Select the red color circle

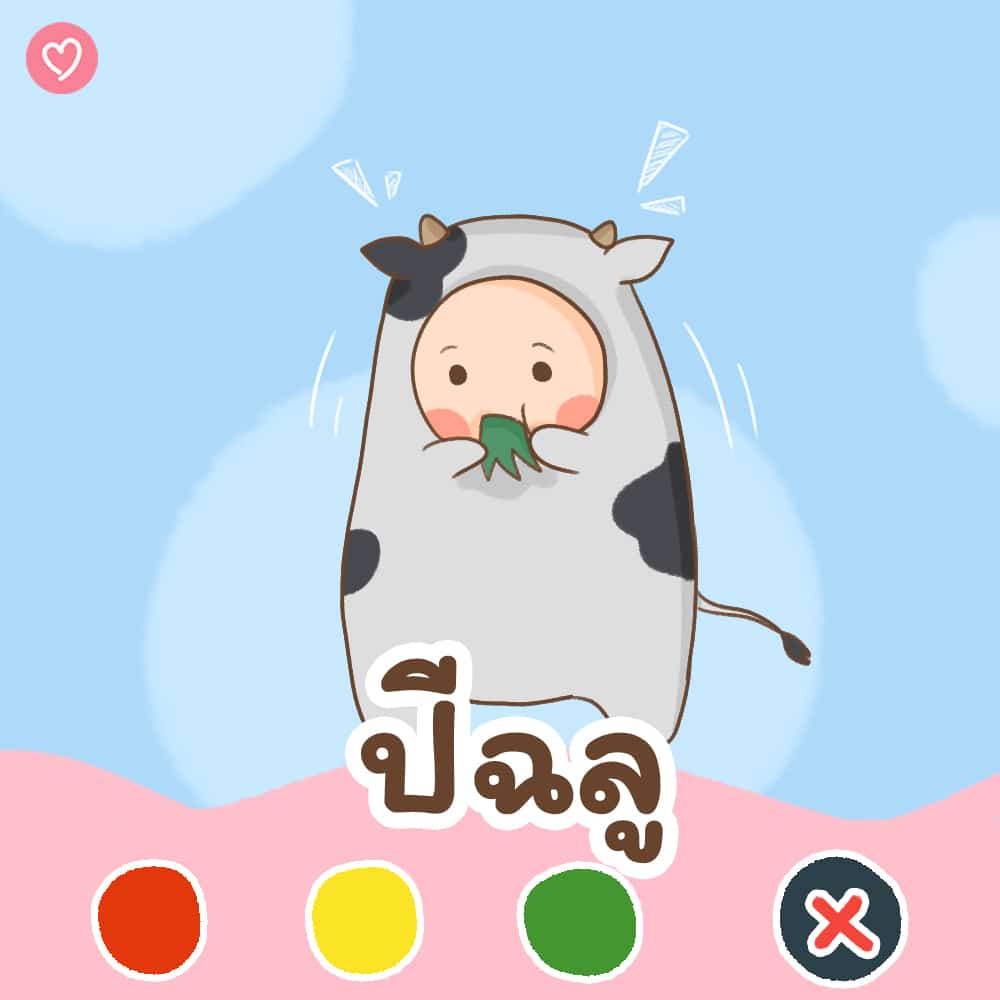click(148, 919)
